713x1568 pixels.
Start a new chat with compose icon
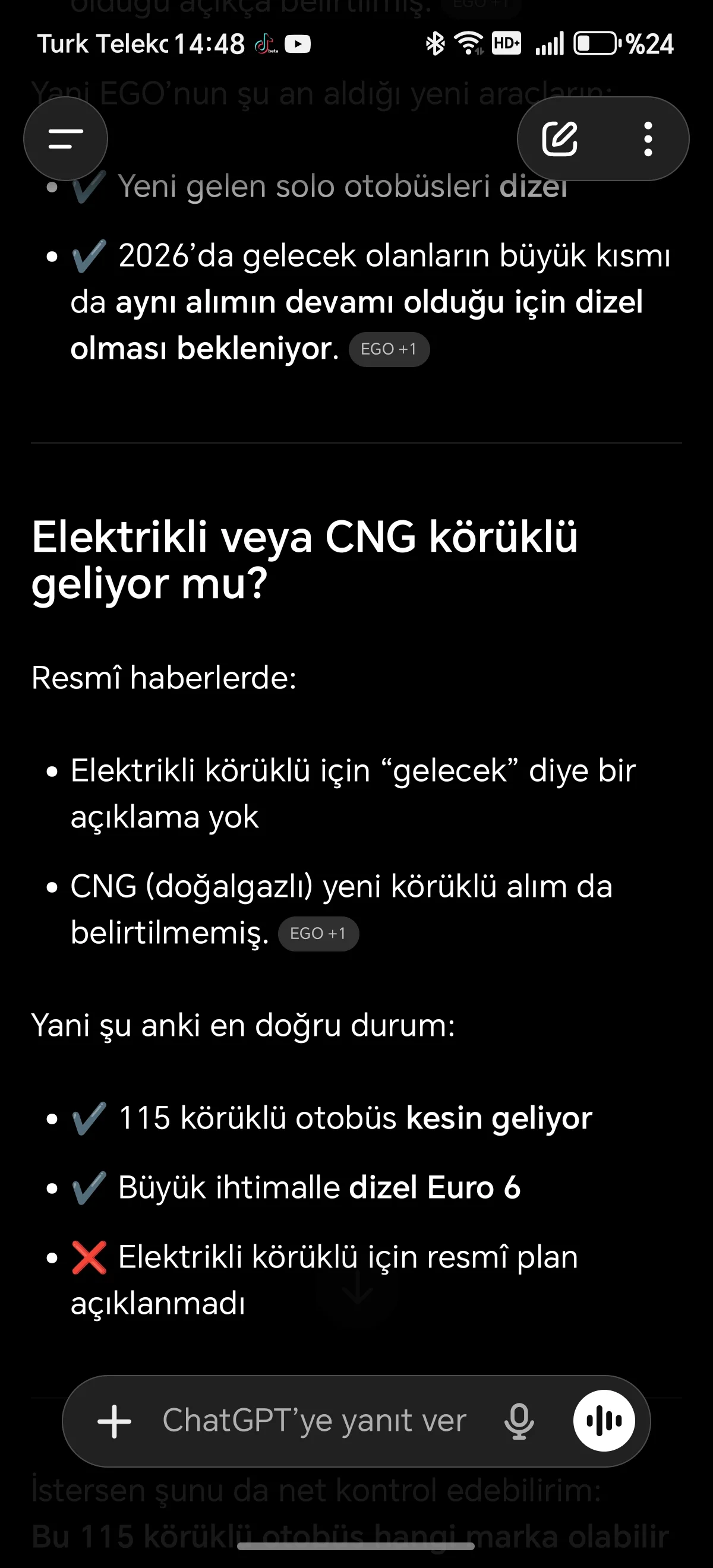560,139
